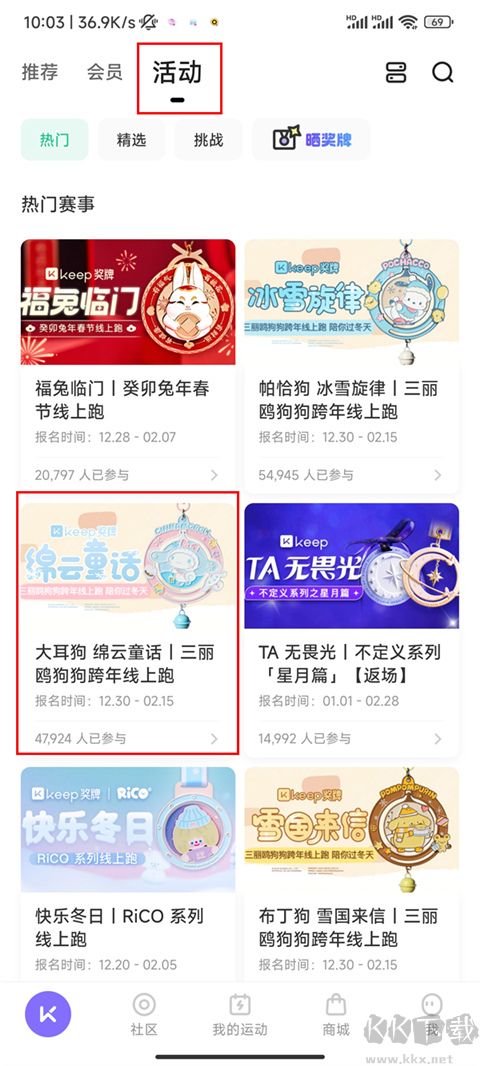The height and width of the screenshot is (1066, 480).
Task: Open the 商城 tab
Action: [336, 1015]
